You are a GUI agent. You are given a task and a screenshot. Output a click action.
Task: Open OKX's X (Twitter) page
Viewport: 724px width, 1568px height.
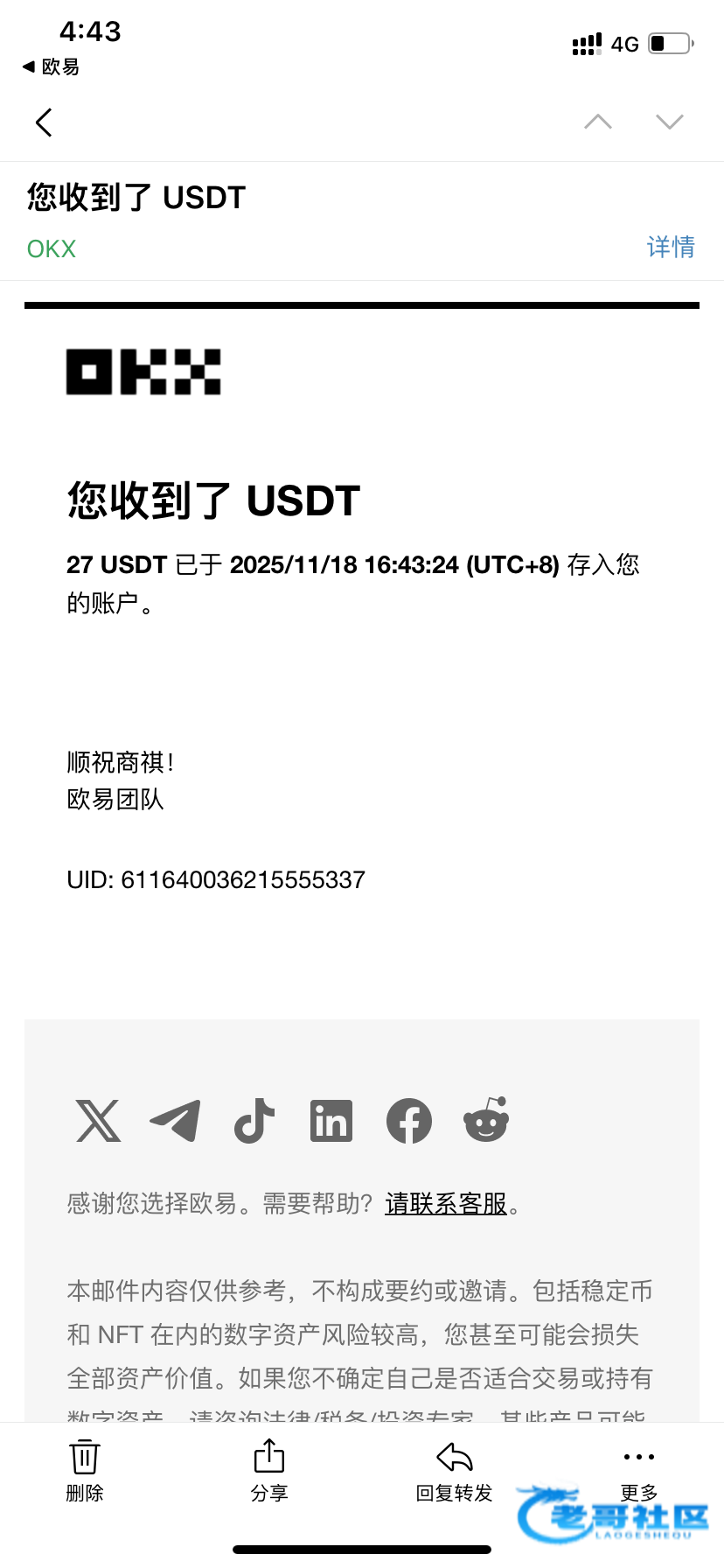coord(98,1121)
